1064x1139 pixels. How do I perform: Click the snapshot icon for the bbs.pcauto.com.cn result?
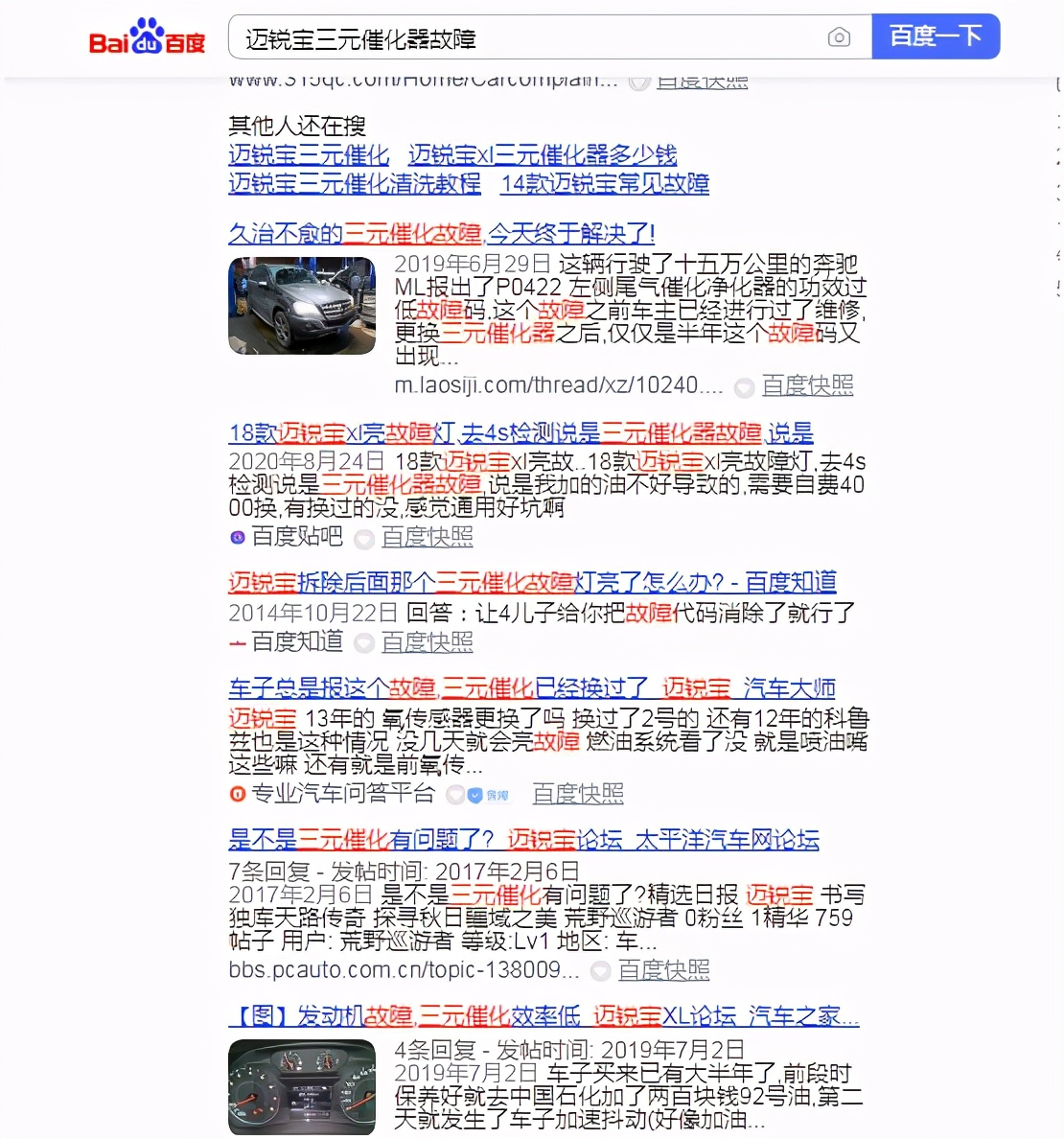(x=600, y=970)
